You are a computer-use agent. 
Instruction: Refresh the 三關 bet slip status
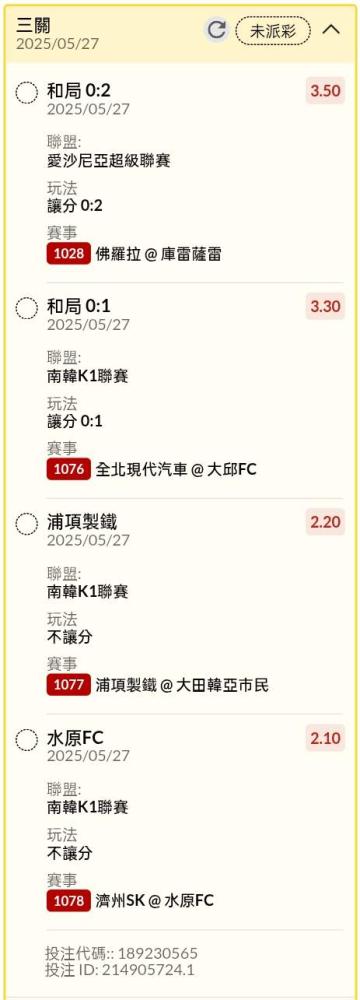(x=217, y=30)
